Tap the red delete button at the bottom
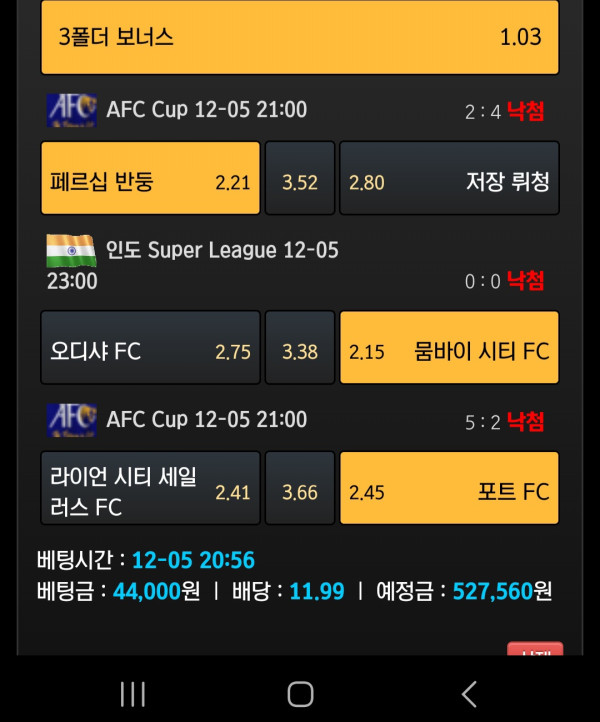Image resolution: width=600 pixels, height=722 pixels. pos(535,651)
